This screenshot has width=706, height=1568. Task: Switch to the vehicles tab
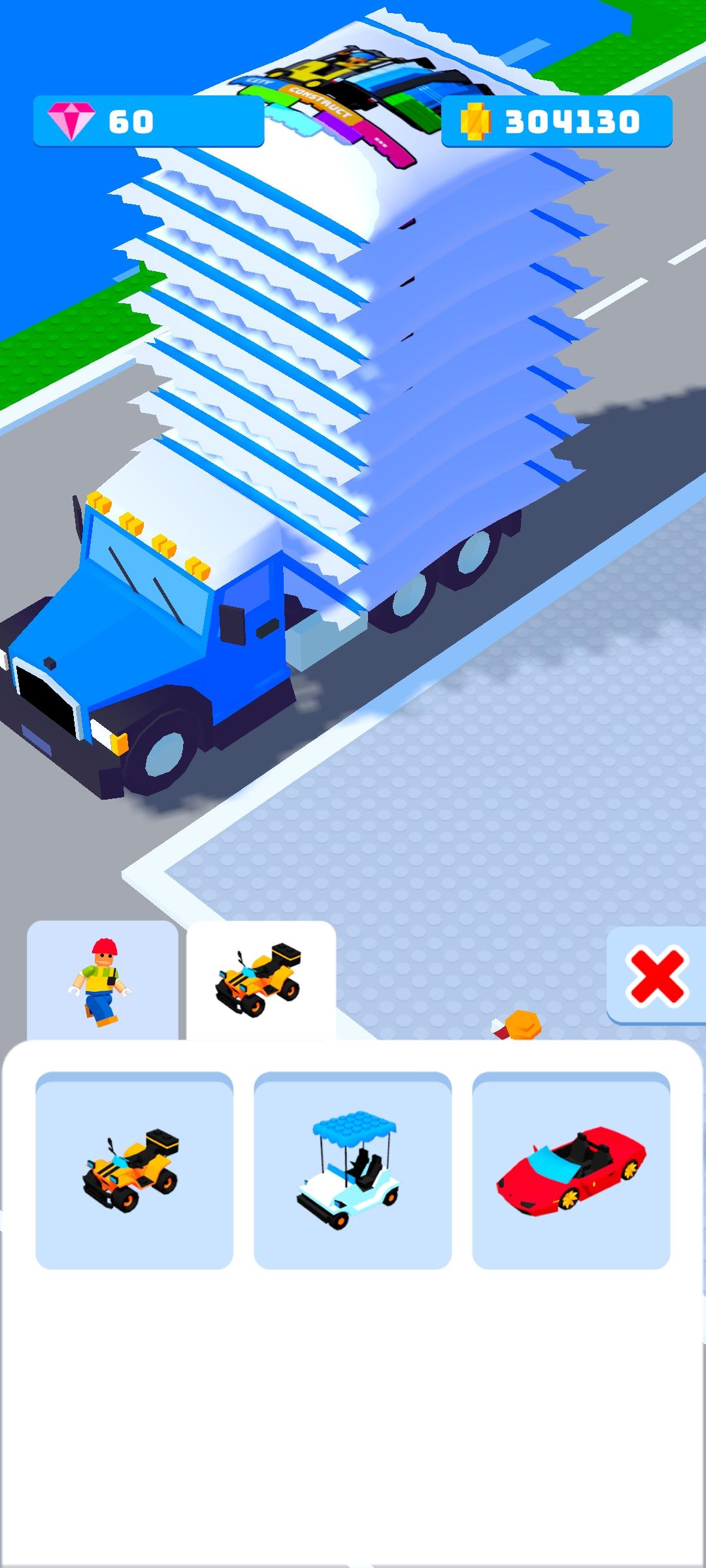(261, 980)
